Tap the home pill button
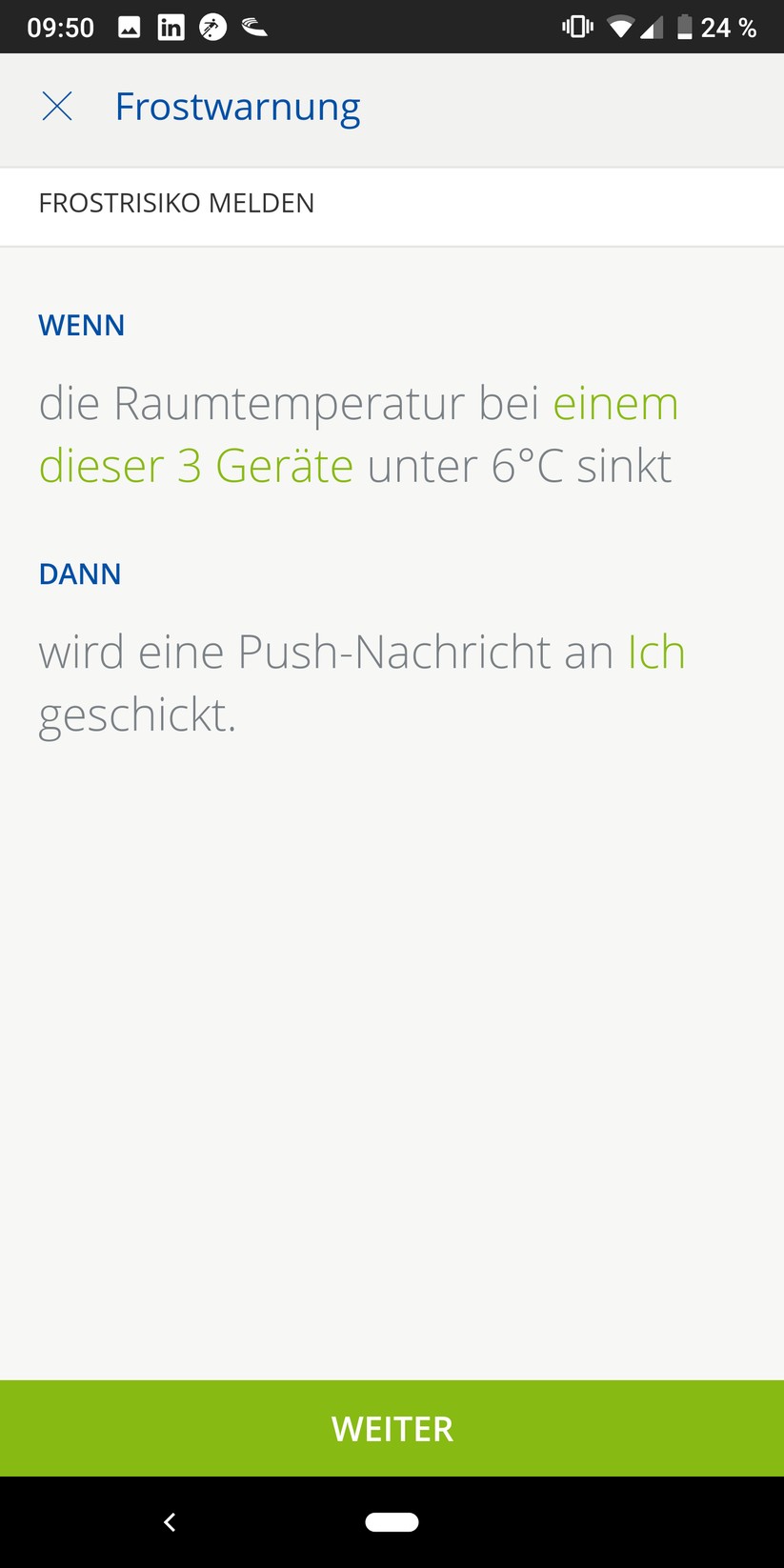This screenshot has height=1568, width=784. (392, 1522)
